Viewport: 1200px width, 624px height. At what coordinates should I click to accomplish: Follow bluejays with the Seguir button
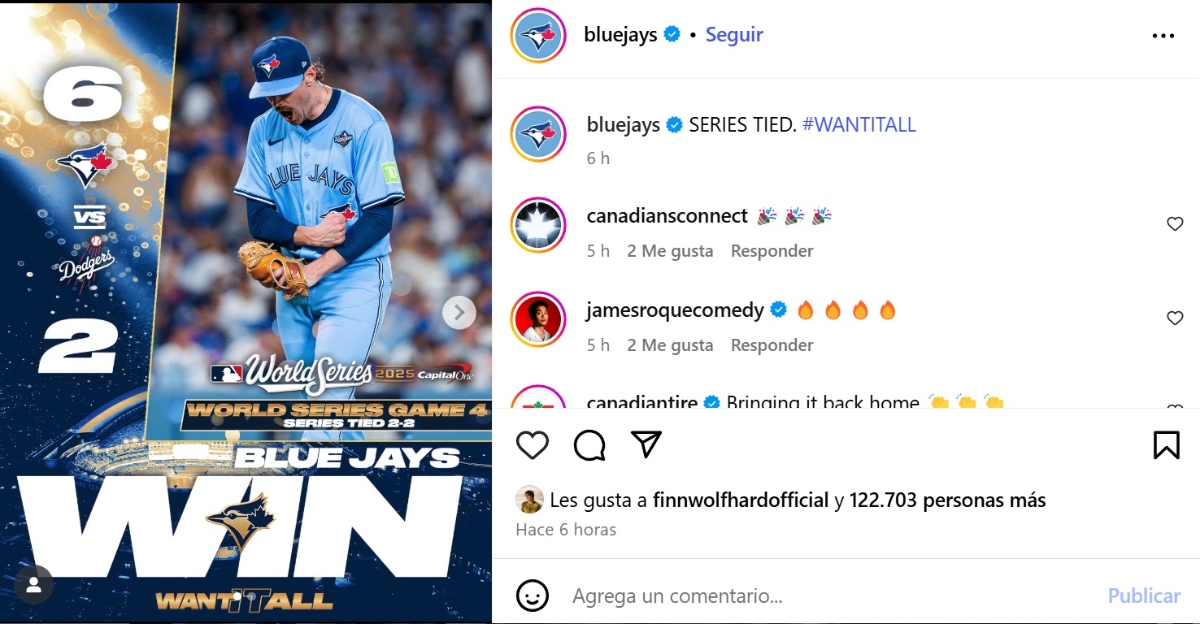click(734, 34)
